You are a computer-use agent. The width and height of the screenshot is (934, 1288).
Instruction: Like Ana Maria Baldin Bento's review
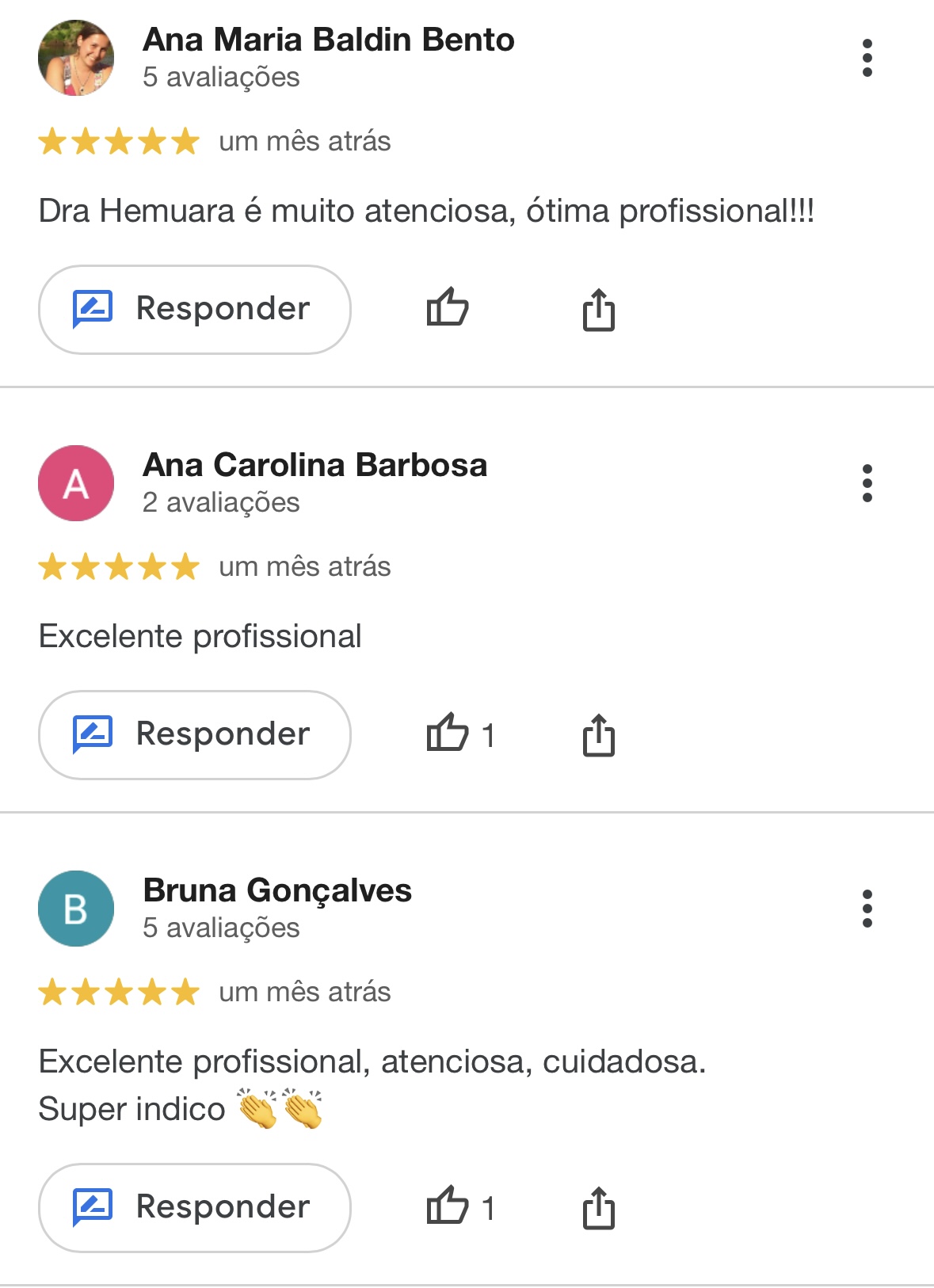448,307
